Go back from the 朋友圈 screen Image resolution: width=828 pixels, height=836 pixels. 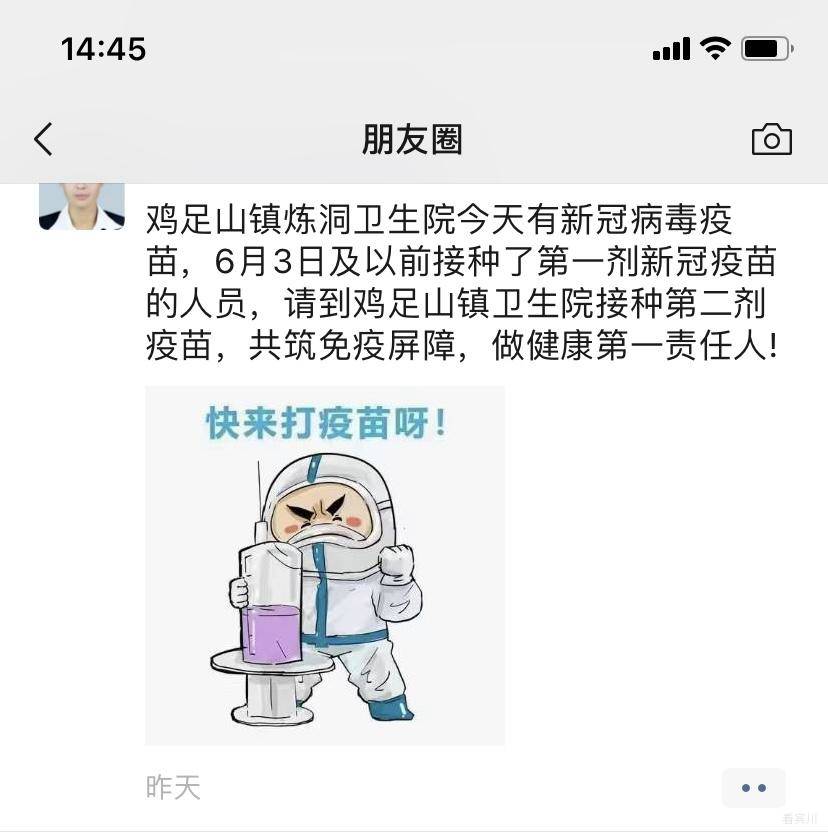[x=43, y=139]
